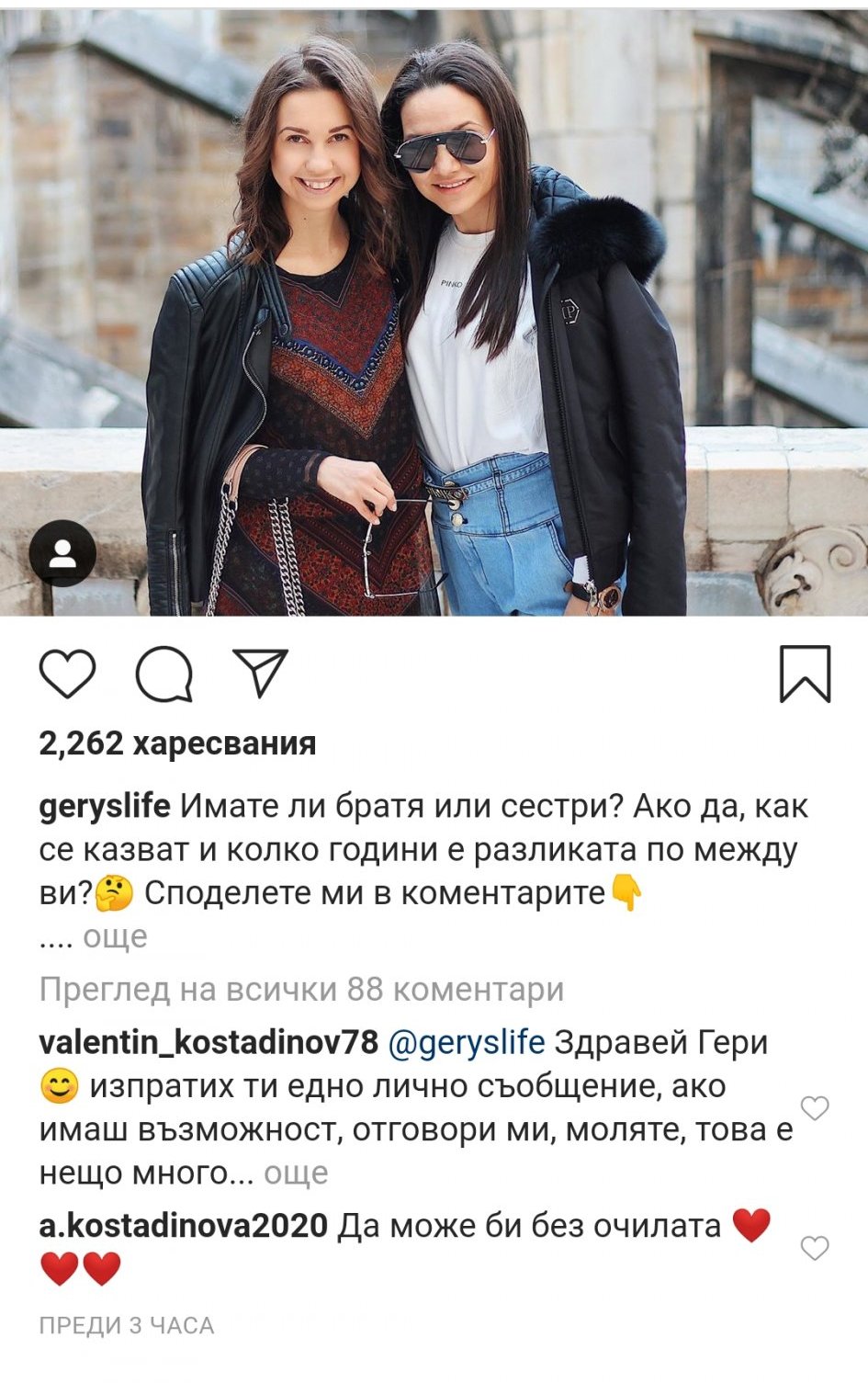Open the geryslife profile from caption
868x1383 pixels.
click(x=104, y=806)
